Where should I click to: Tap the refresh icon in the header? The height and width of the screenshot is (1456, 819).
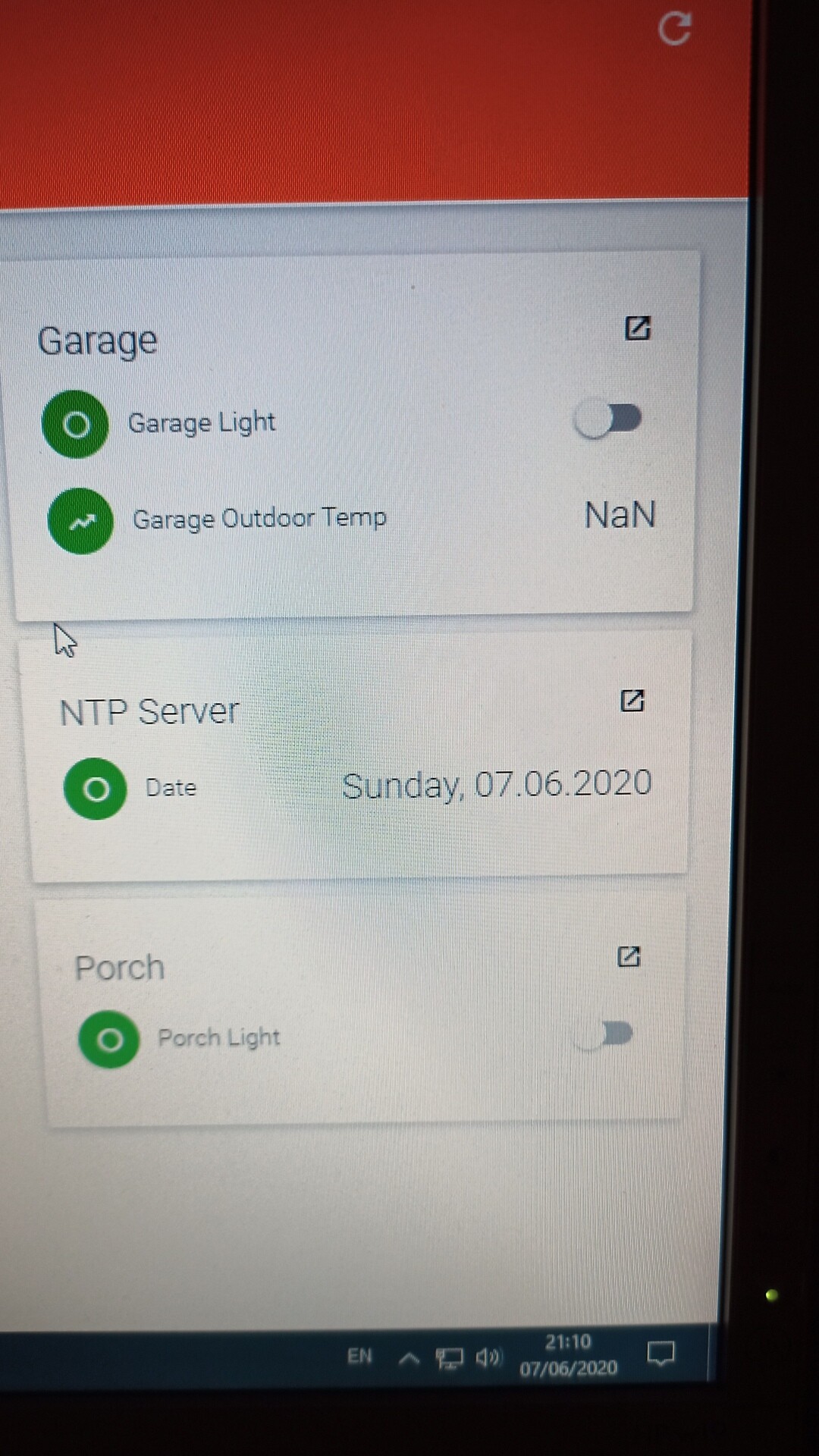click(x=674, y=29)
